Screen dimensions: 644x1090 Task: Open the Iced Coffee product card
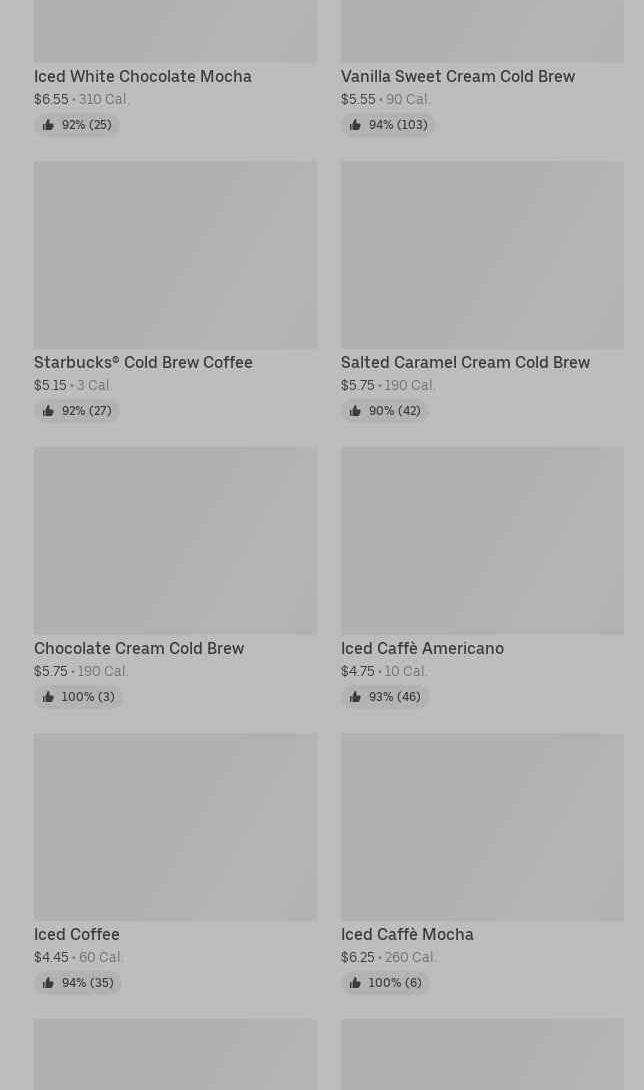[x=175, y=863]
